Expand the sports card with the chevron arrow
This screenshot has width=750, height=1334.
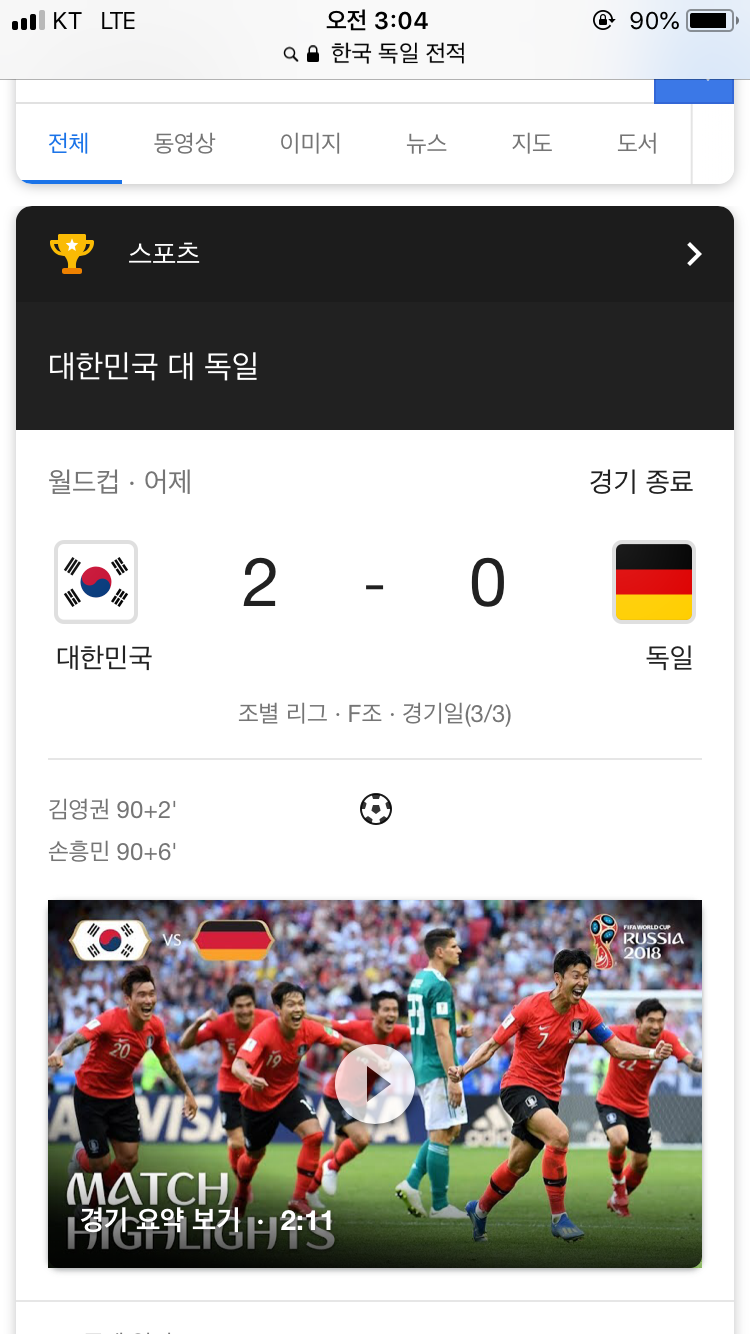tap(692, 253)
